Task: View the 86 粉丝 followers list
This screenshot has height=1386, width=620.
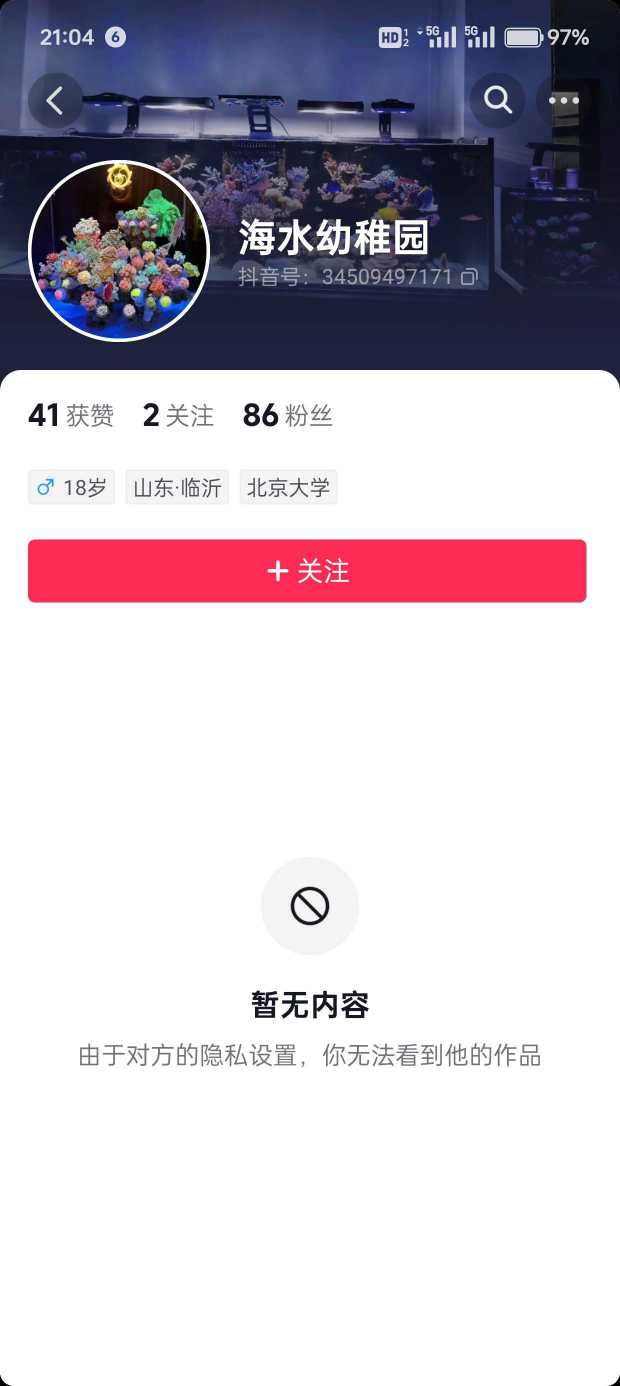Action: [287, 415]
